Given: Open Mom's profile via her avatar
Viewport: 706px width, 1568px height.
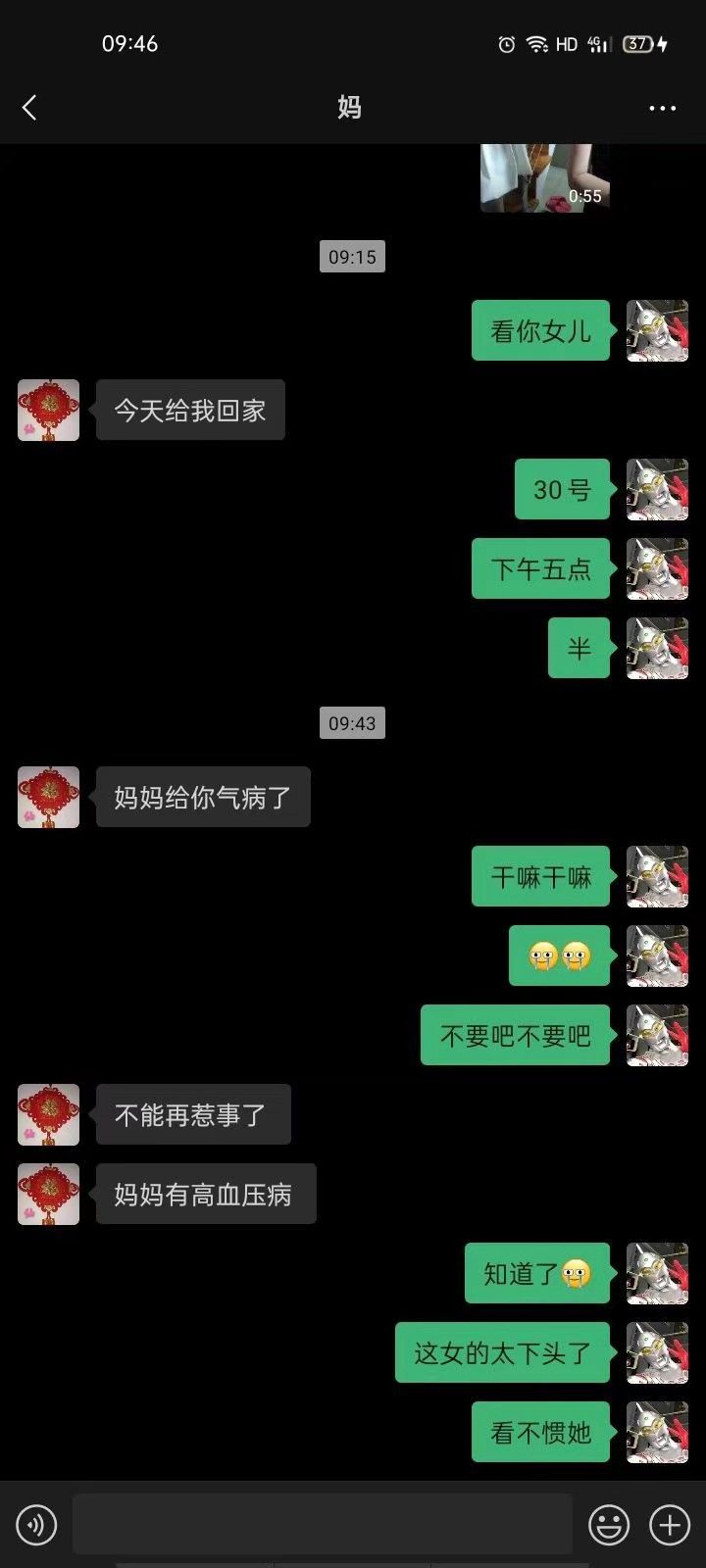Looking at the screenshot, I should pos(47,410).
